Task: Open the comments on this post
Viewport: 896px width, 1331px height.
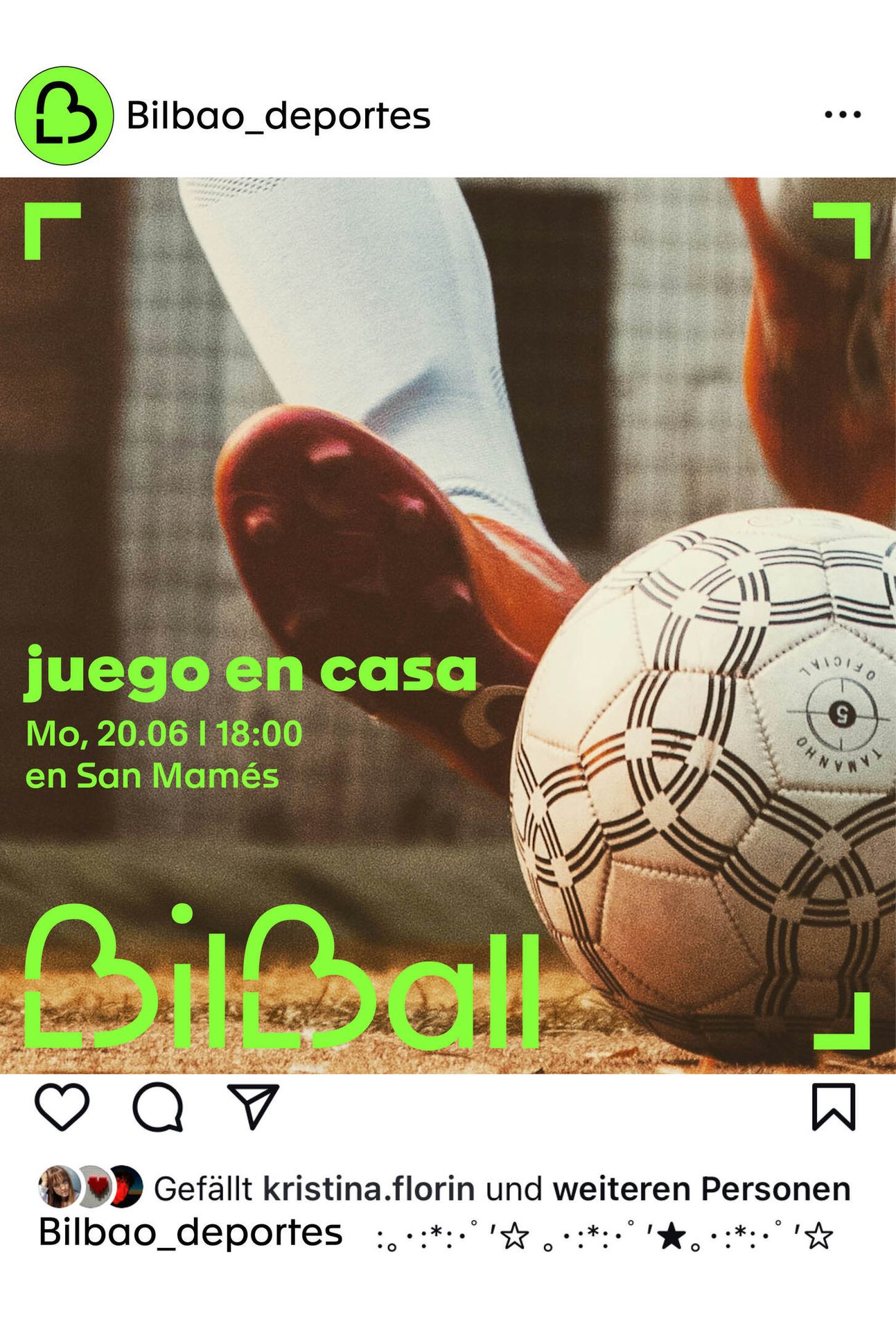Action: click(159, 1107)
